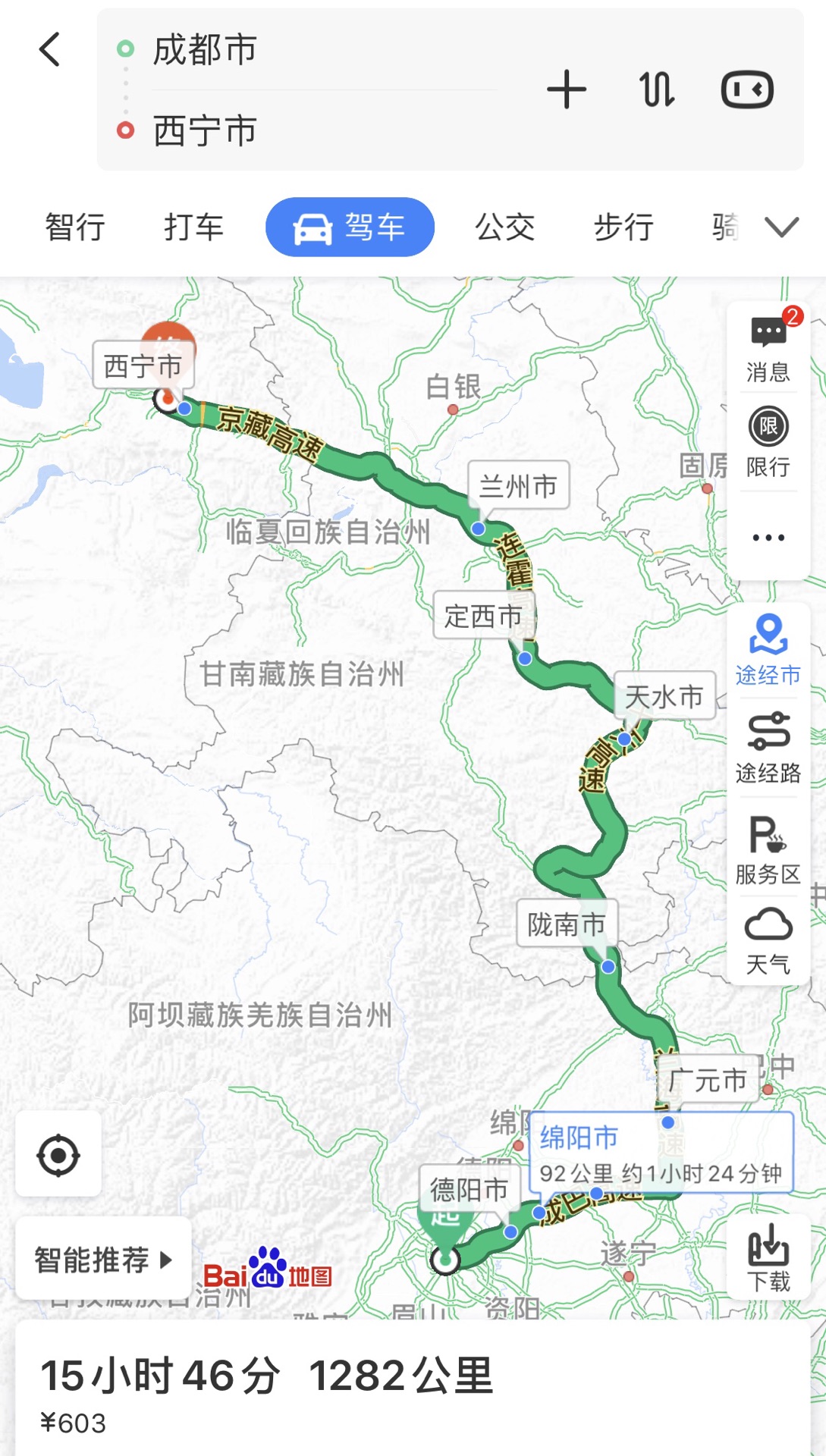Switch to the 步行 walking tab
Viewport: 826px width, 1456px height.
(x=623, y=227)
